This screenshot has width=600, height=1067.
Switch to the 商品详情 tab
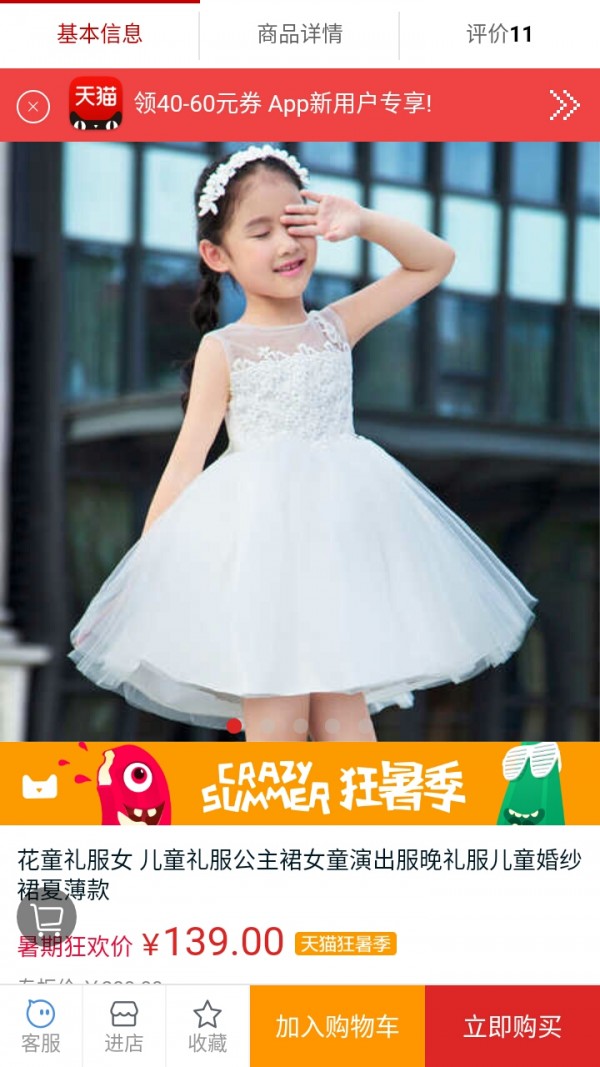[299, 34]
